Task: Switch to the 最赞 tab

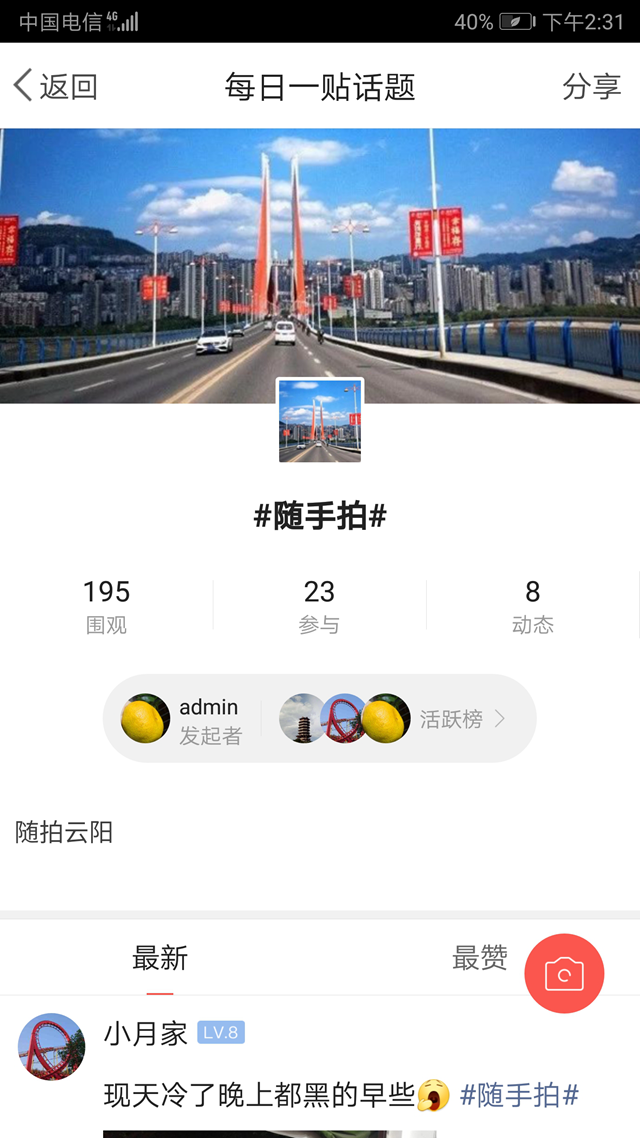Action: pyautogui.click(x=479, y=958)
